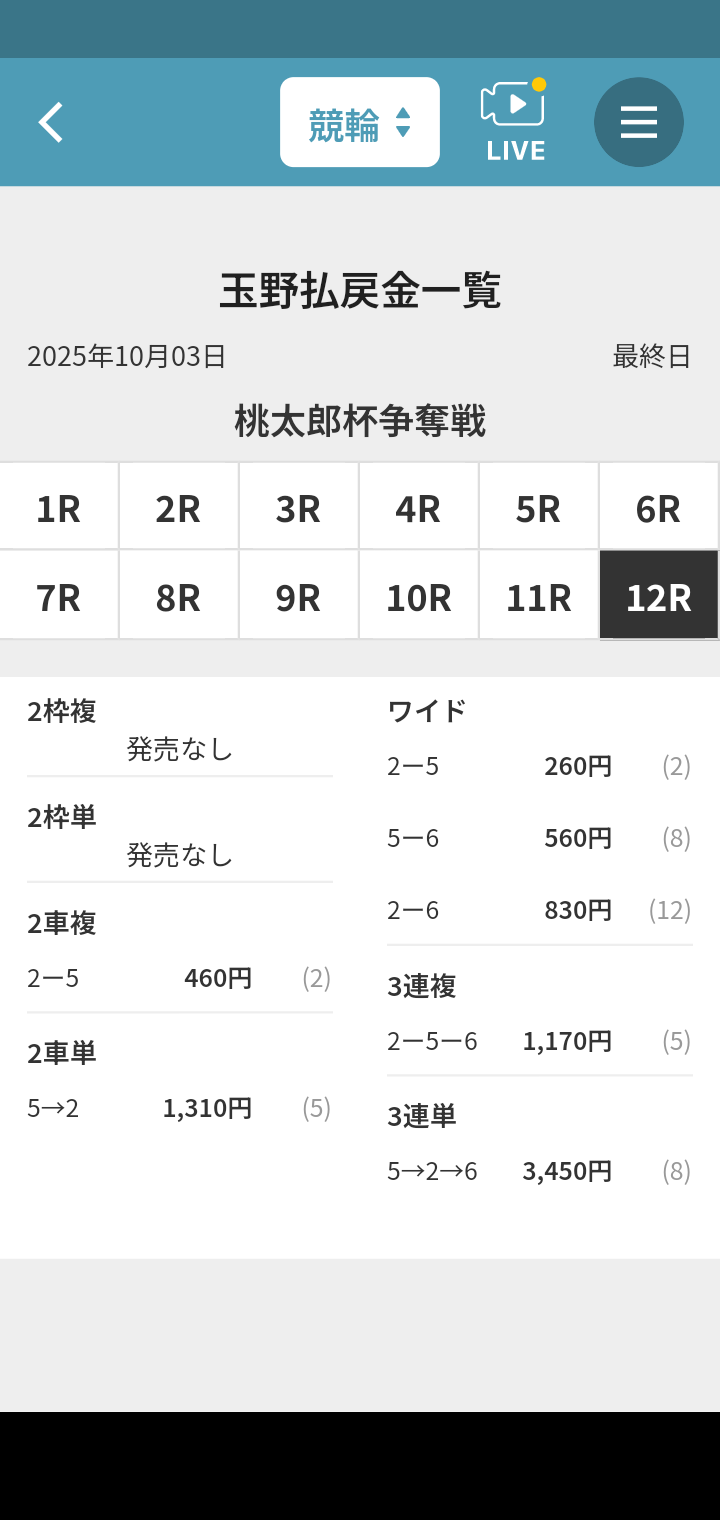Screen dimensions: 720x1520
Task: Tap the selected 12R race tab
Action: click(659, 597)
